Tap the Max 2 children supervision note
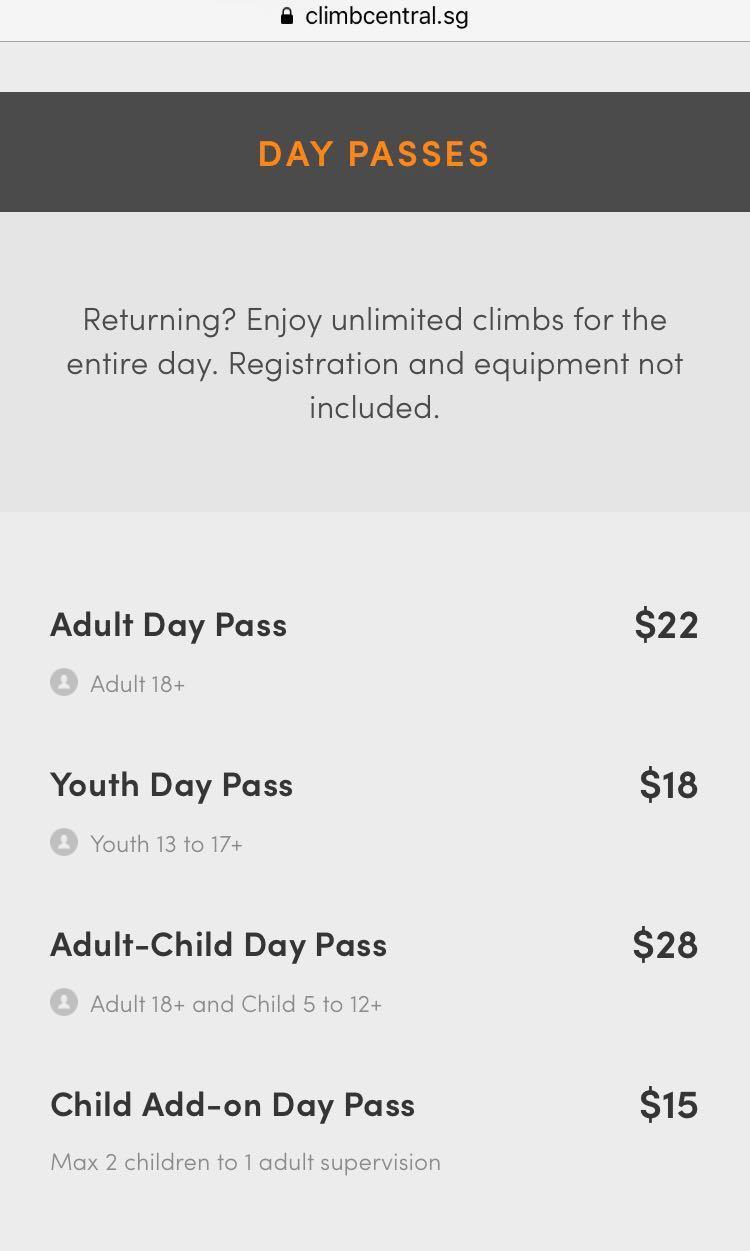Viewport: 750px width, 1251px height. click(245, 1162)
